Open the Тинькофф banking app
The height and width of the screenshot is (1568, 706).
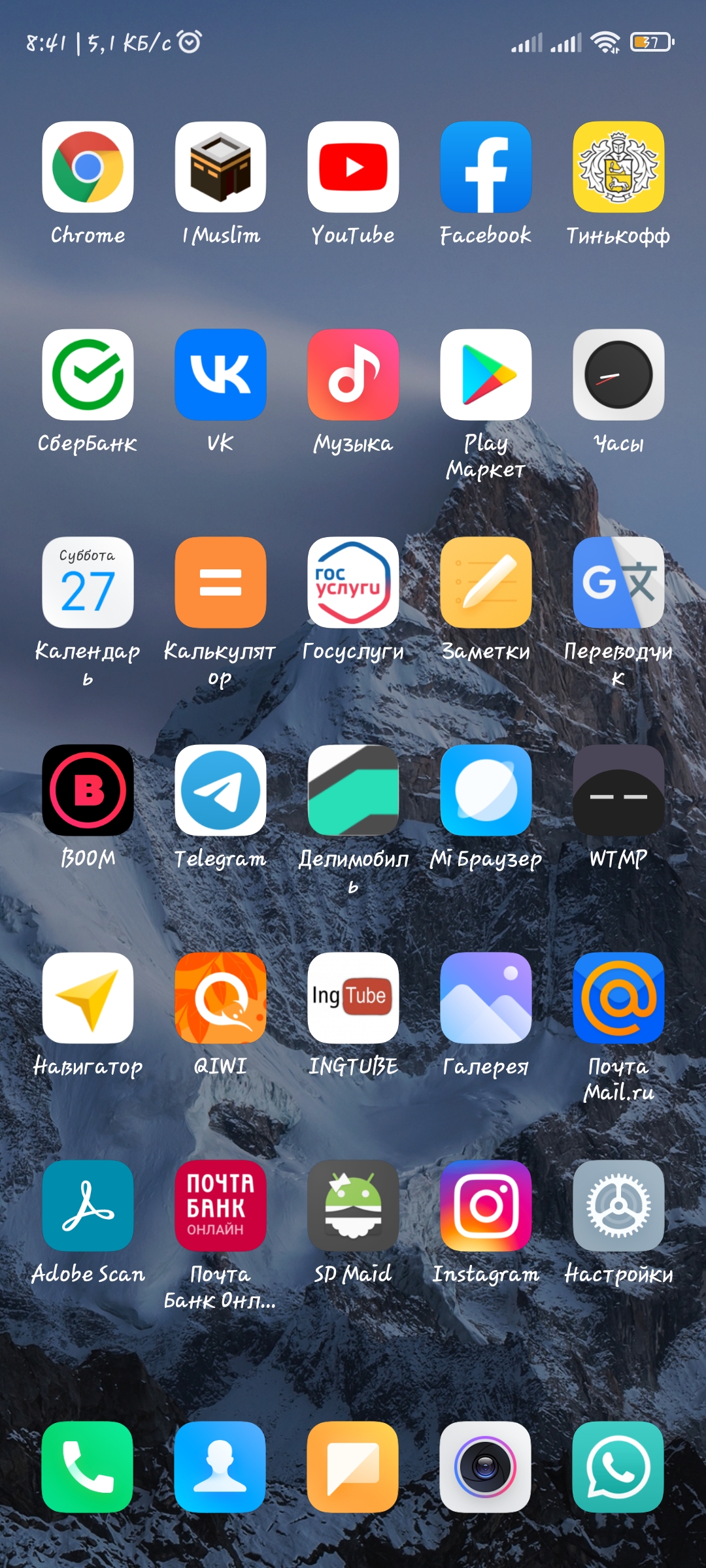[618, 167]
